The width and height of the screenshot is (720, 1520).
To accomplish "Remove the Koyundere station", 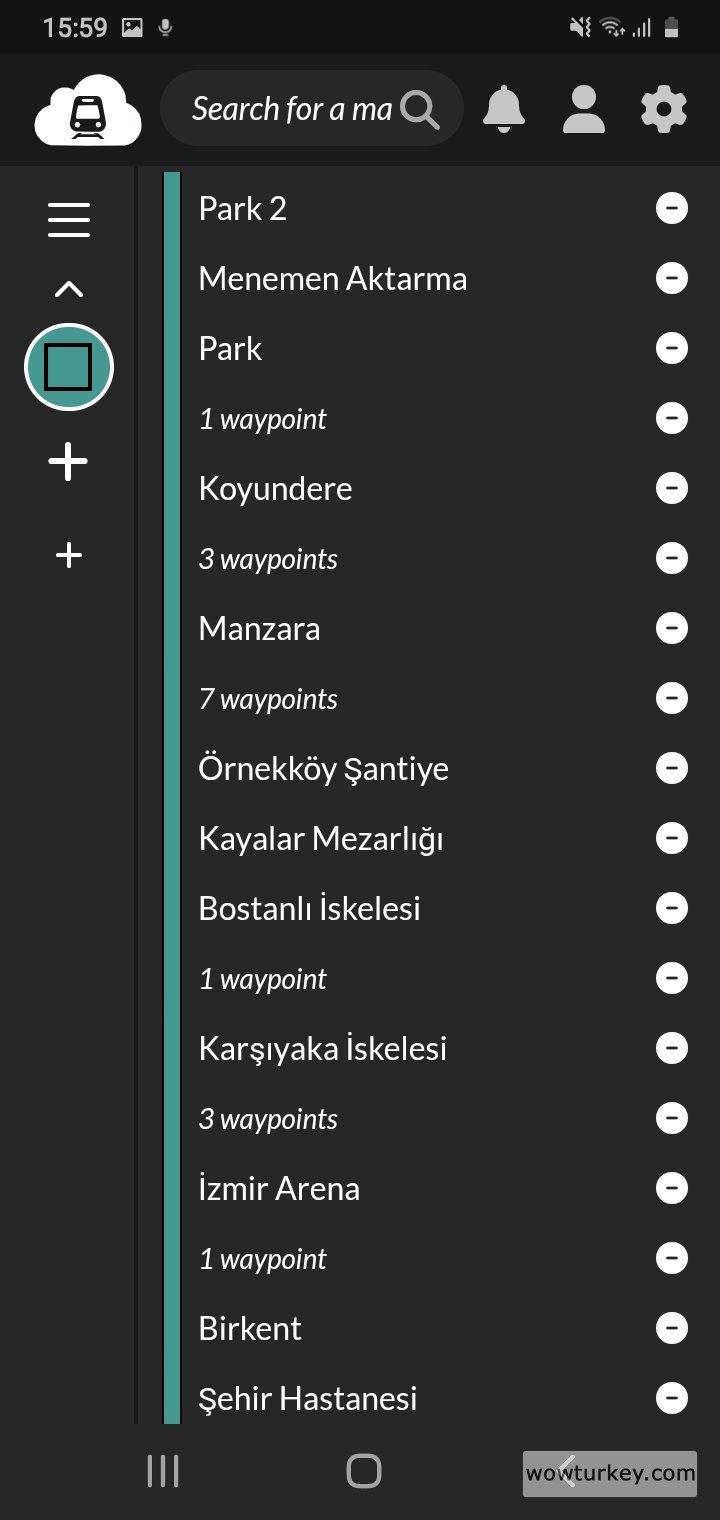I will tap(671, 488).
